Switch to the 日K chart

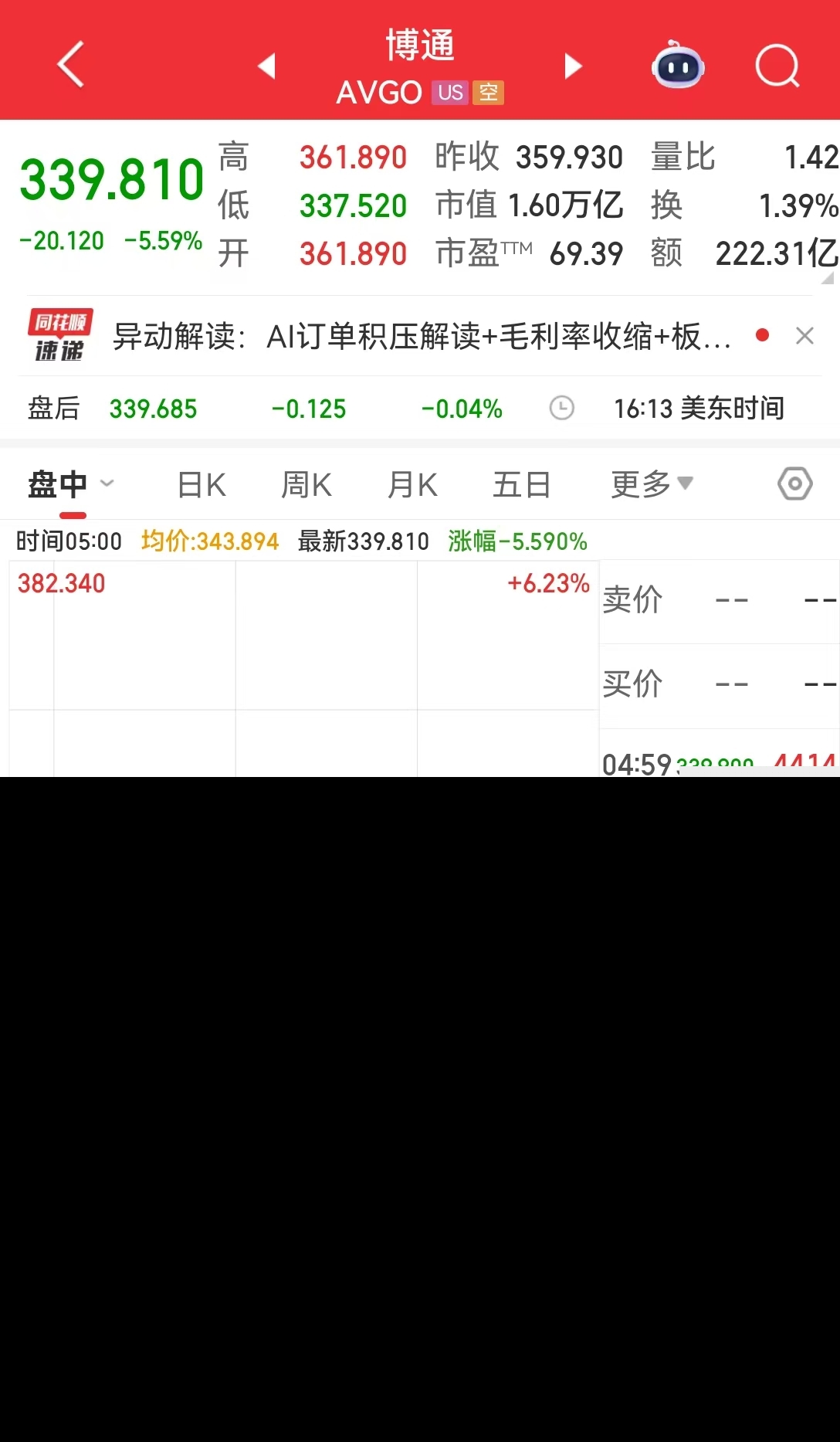pyautogui.click(x=202, y=485)
